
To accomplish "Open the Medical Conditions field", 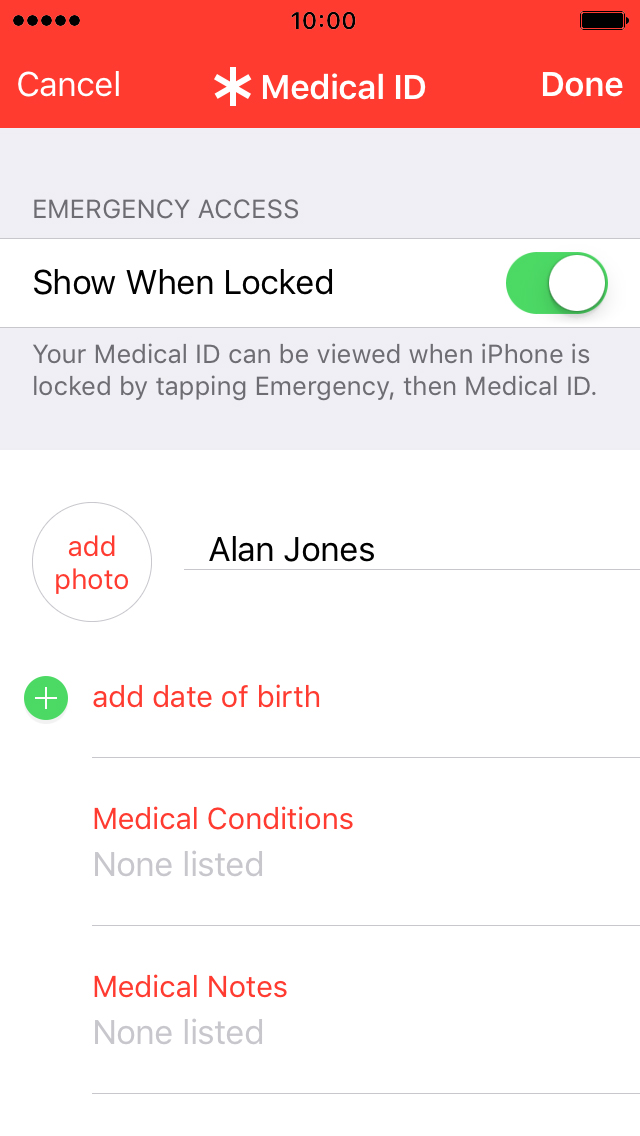I will click(x=366, y=842).
